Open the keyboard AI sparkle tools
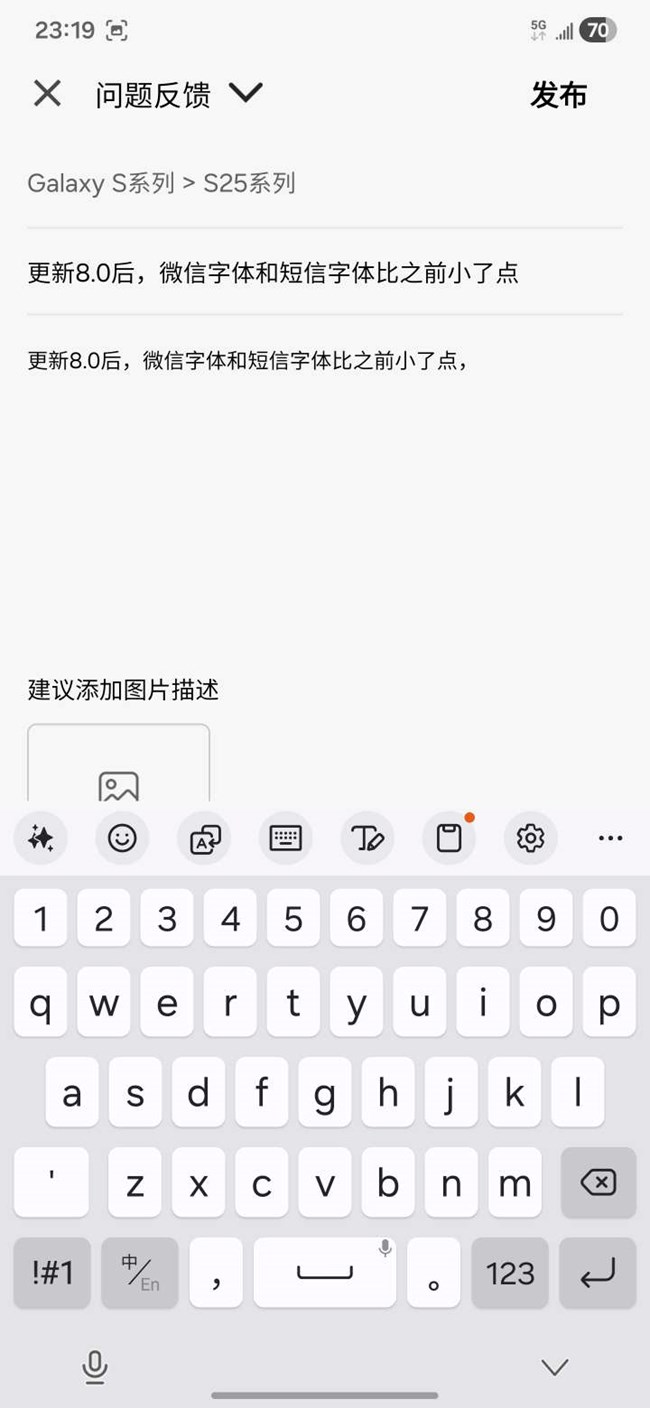This screenshot has width=650, height=1408. [41, 838]
